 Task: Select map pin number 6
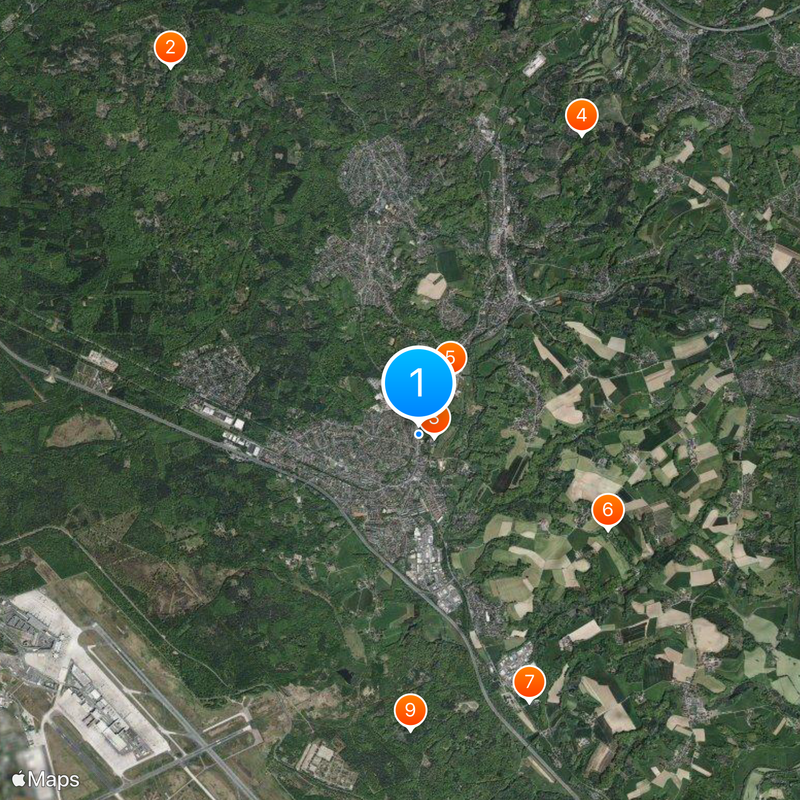click(x=607, y=510)
